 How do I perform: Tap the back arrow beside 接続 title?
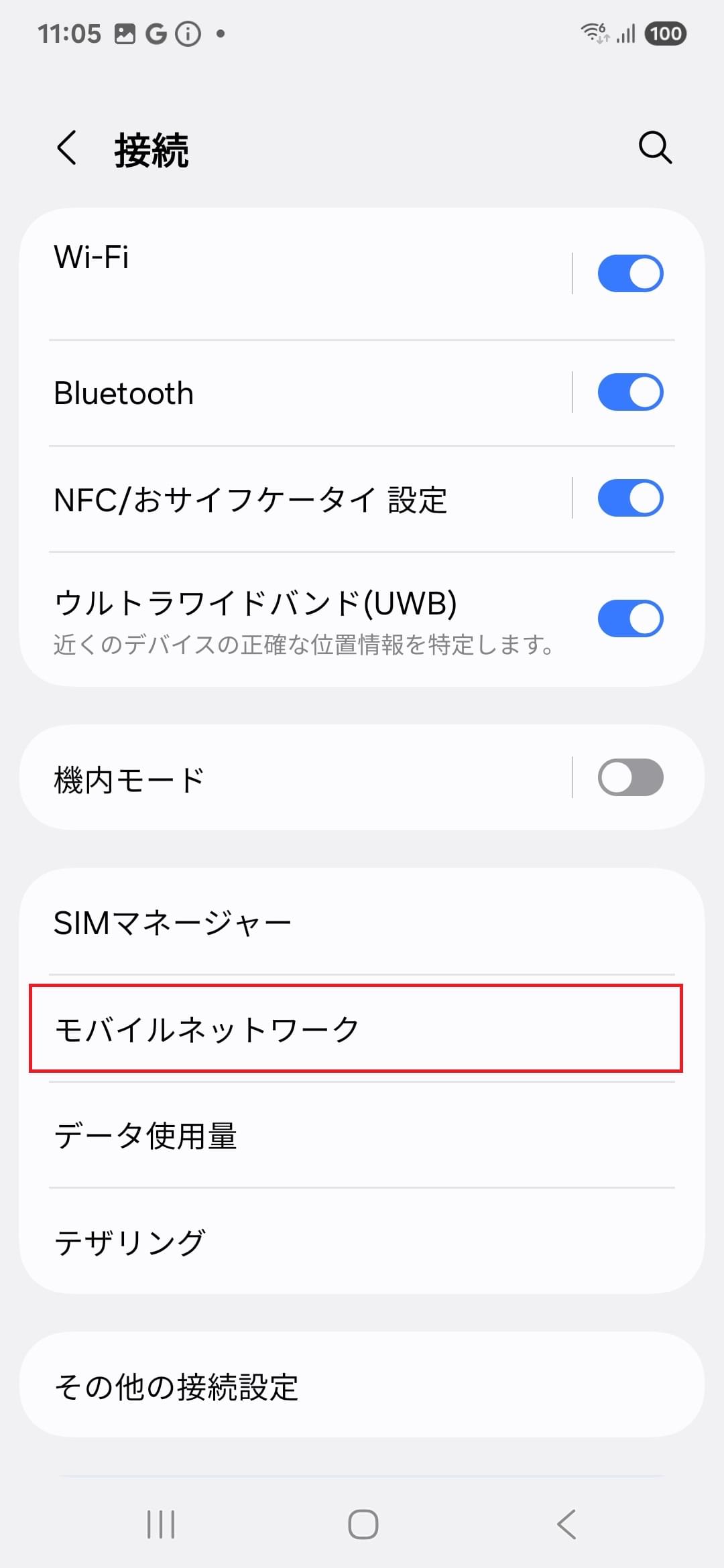click(x=67, y=149)
